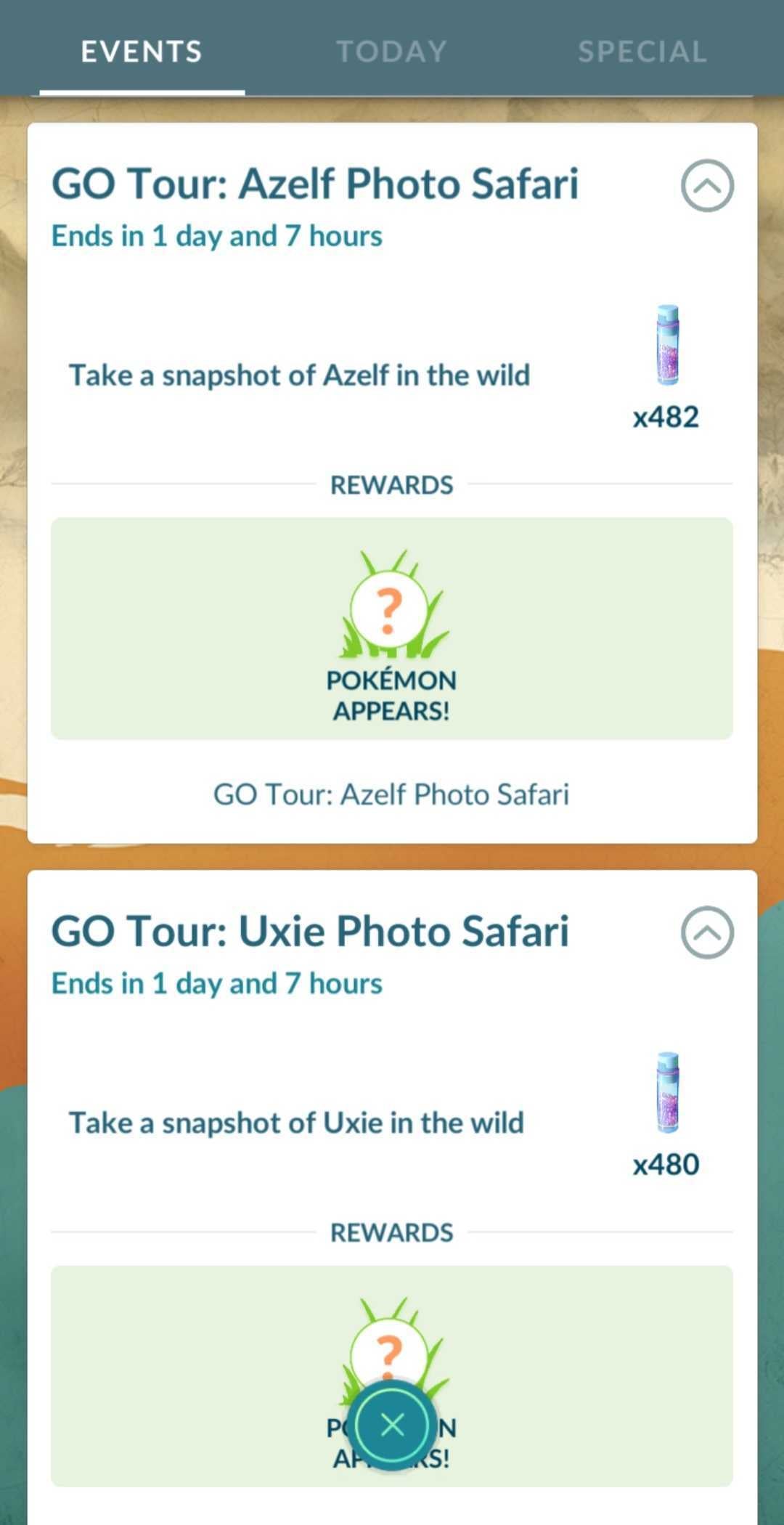The height and width of the screenshot is (1525, 784).
Task: Tap the GO Tour: Azelf Photo Safari reward caption
Action: (391, 794)
